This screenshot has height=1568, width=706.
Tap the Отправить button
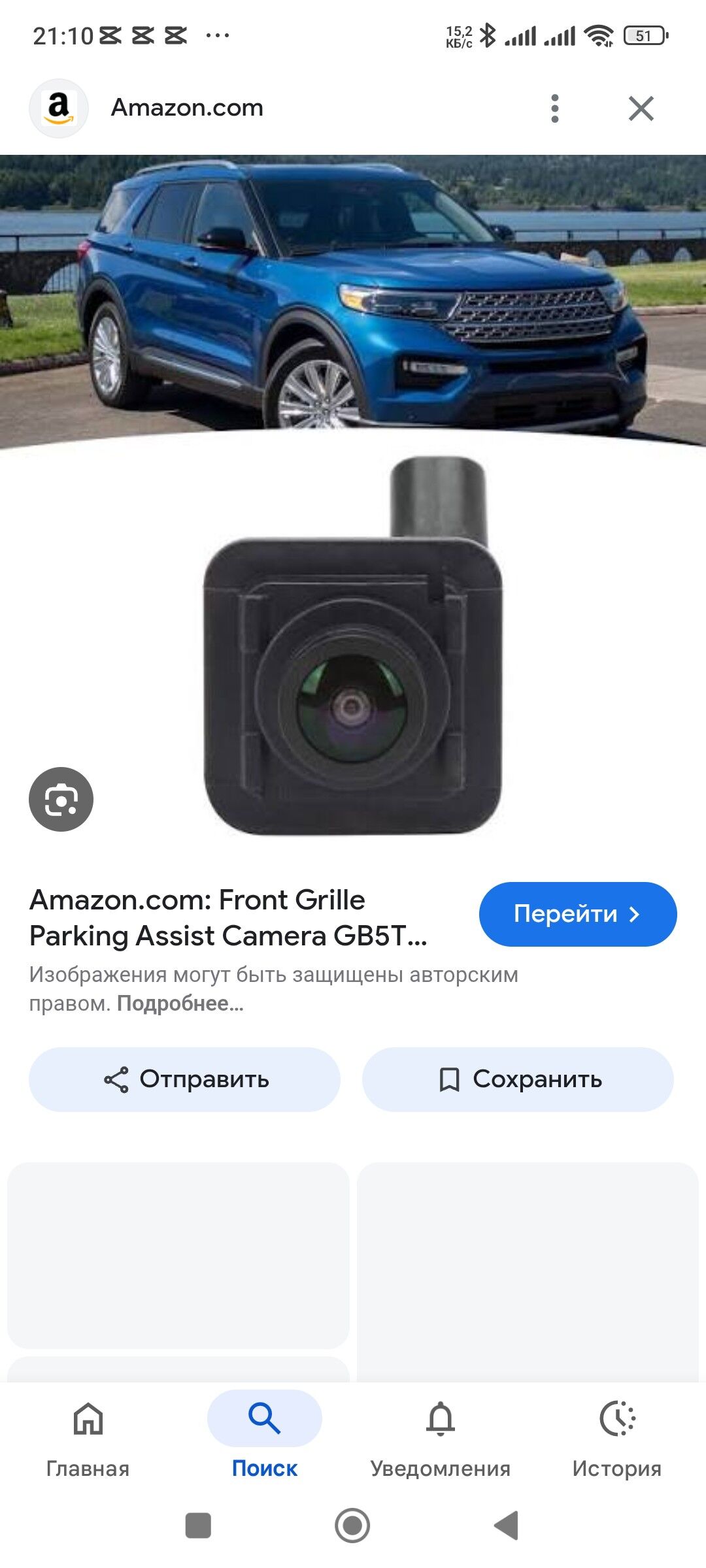pyautogui.click(x=185, y=1079)
